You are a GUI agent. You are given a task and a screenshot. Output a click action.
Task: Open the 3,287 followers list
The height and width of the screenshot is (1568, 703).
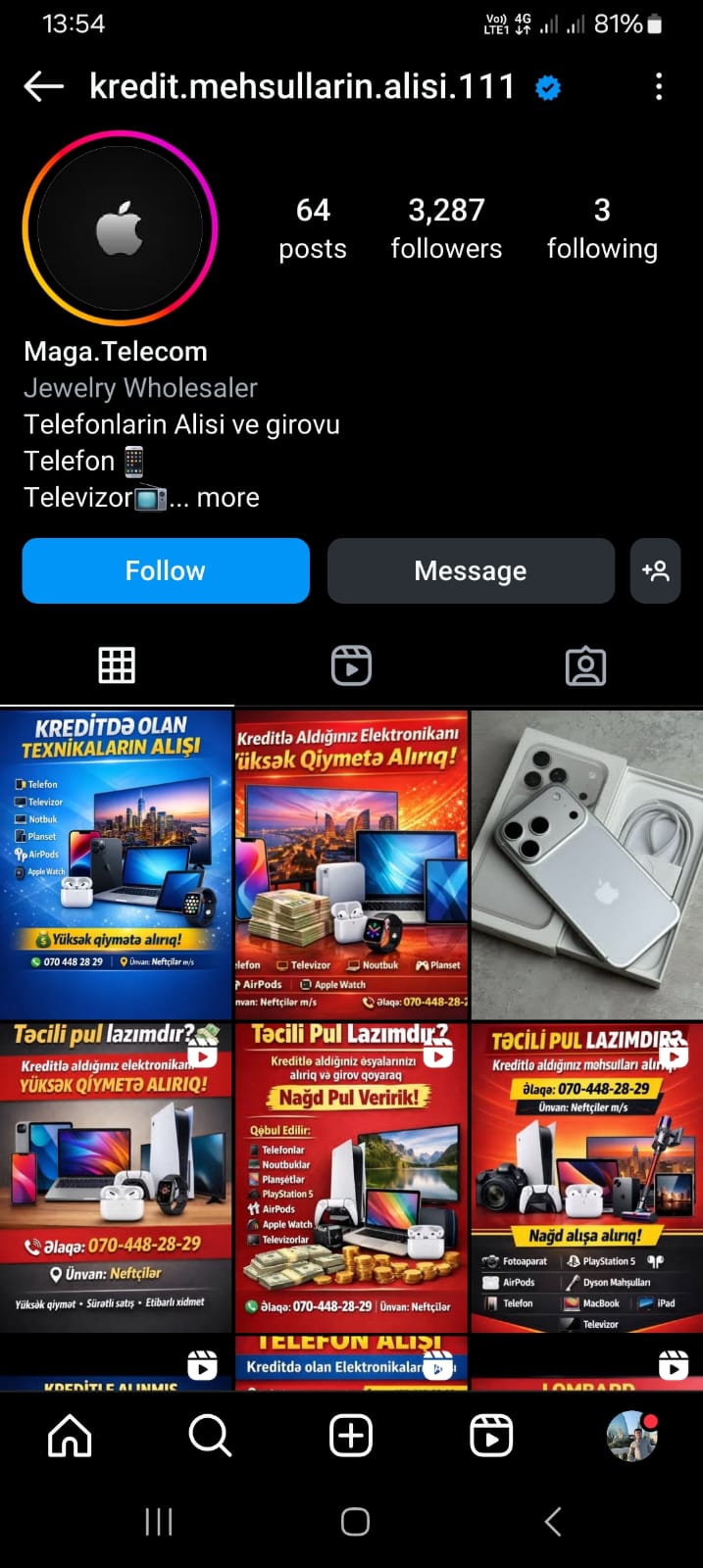(x=446, y=227)
